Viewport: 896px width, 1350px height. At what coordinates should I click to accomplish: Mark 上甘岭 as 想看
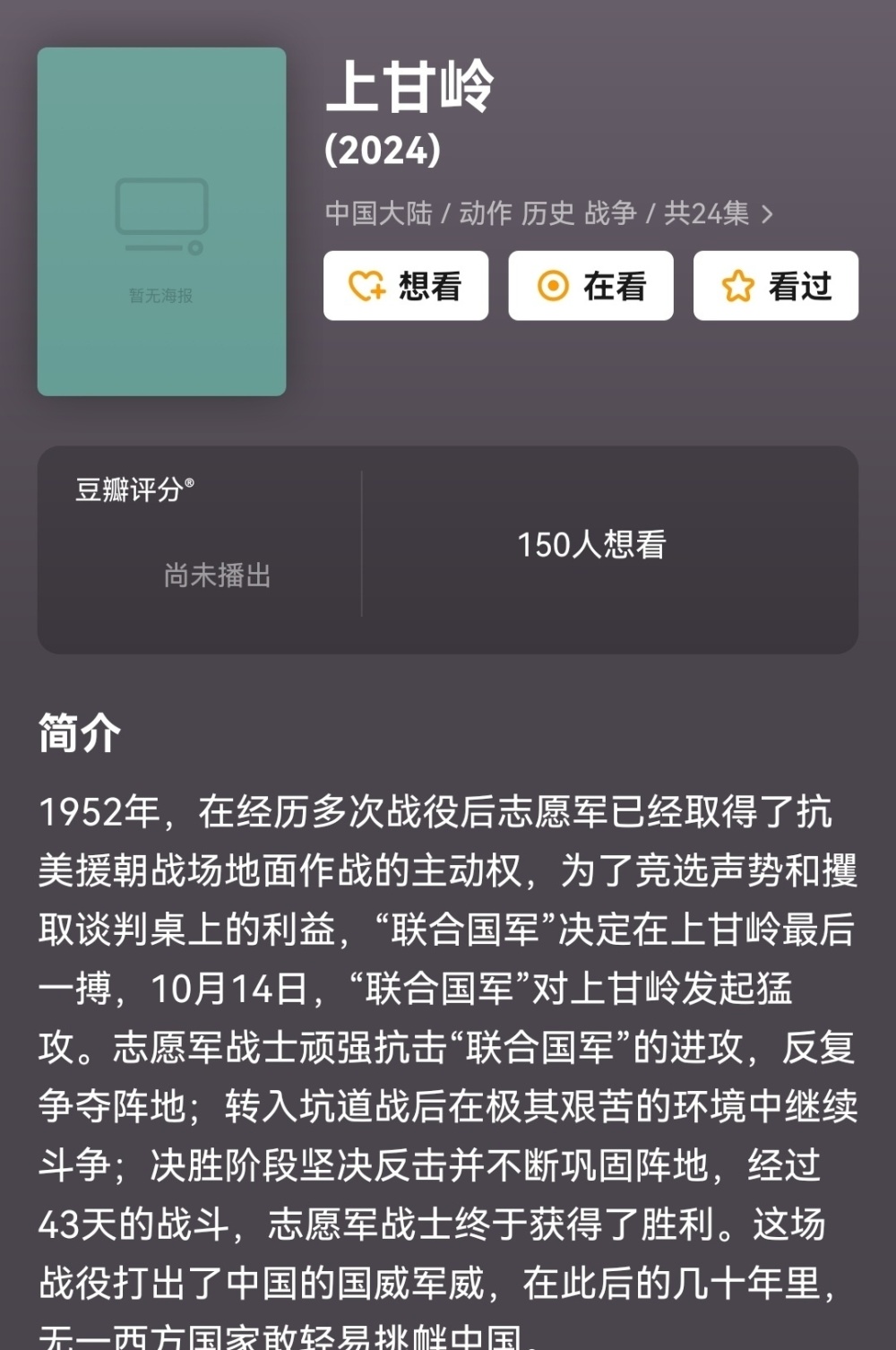pyautogui.click(x=405, y=286)
